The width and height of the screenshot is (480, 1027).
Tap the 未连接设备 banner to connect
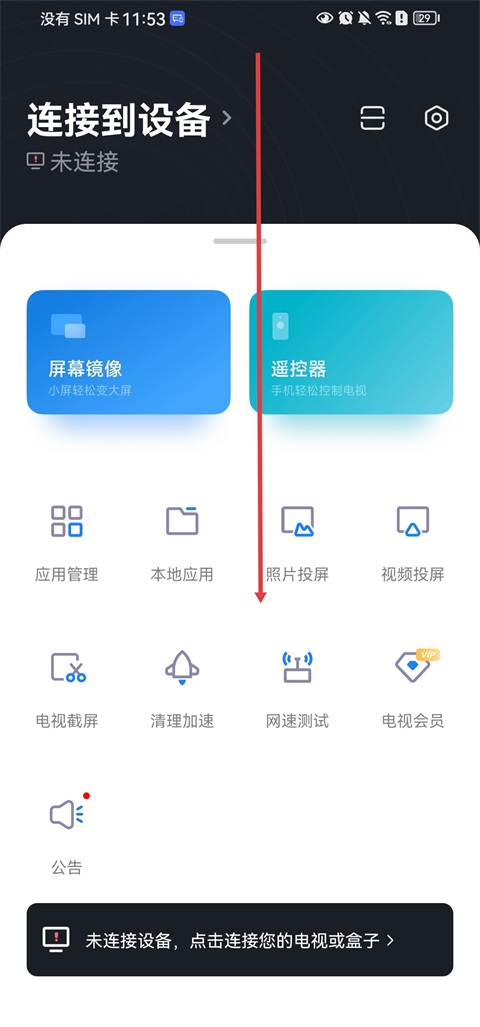tap(240, 940)
